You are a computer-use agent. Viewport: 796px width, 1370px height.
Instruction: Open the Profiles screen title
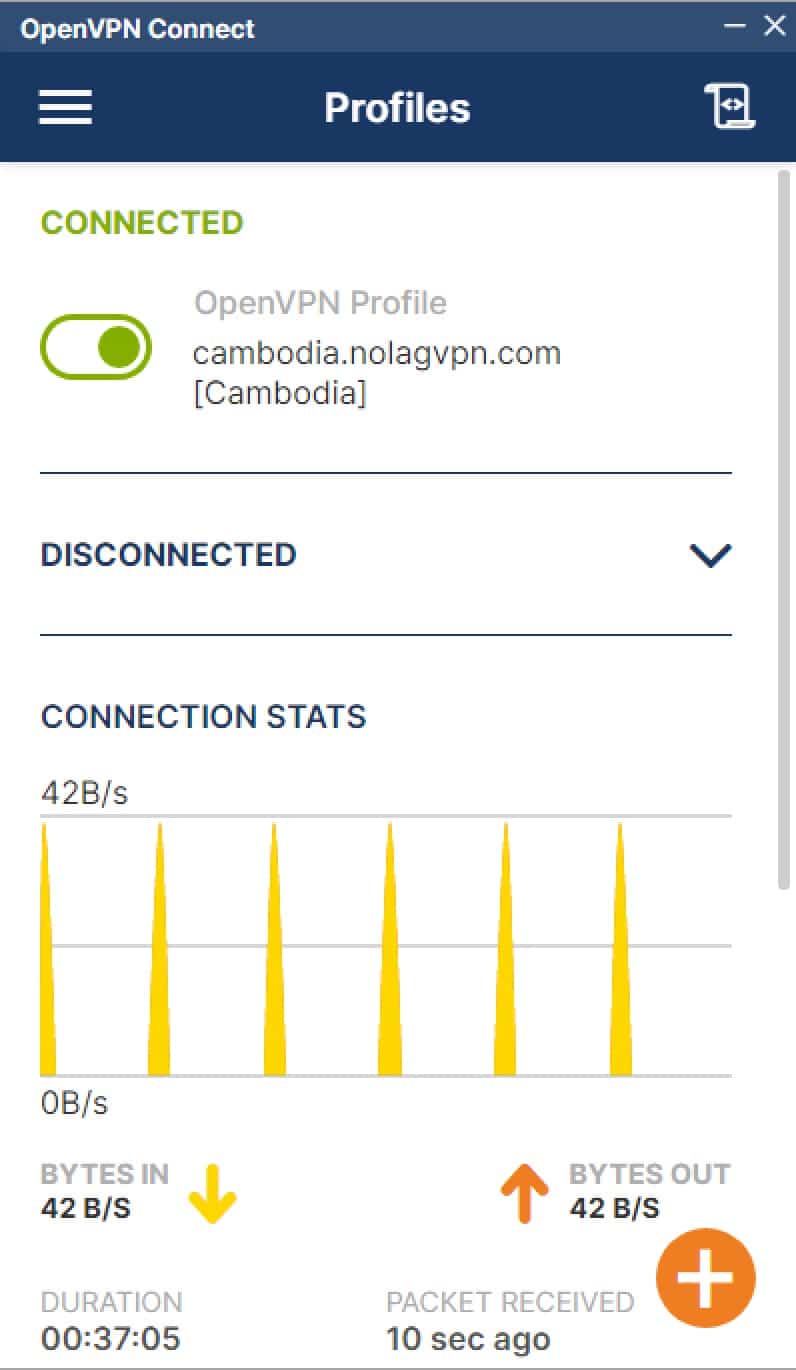click(x=397, y=107)
